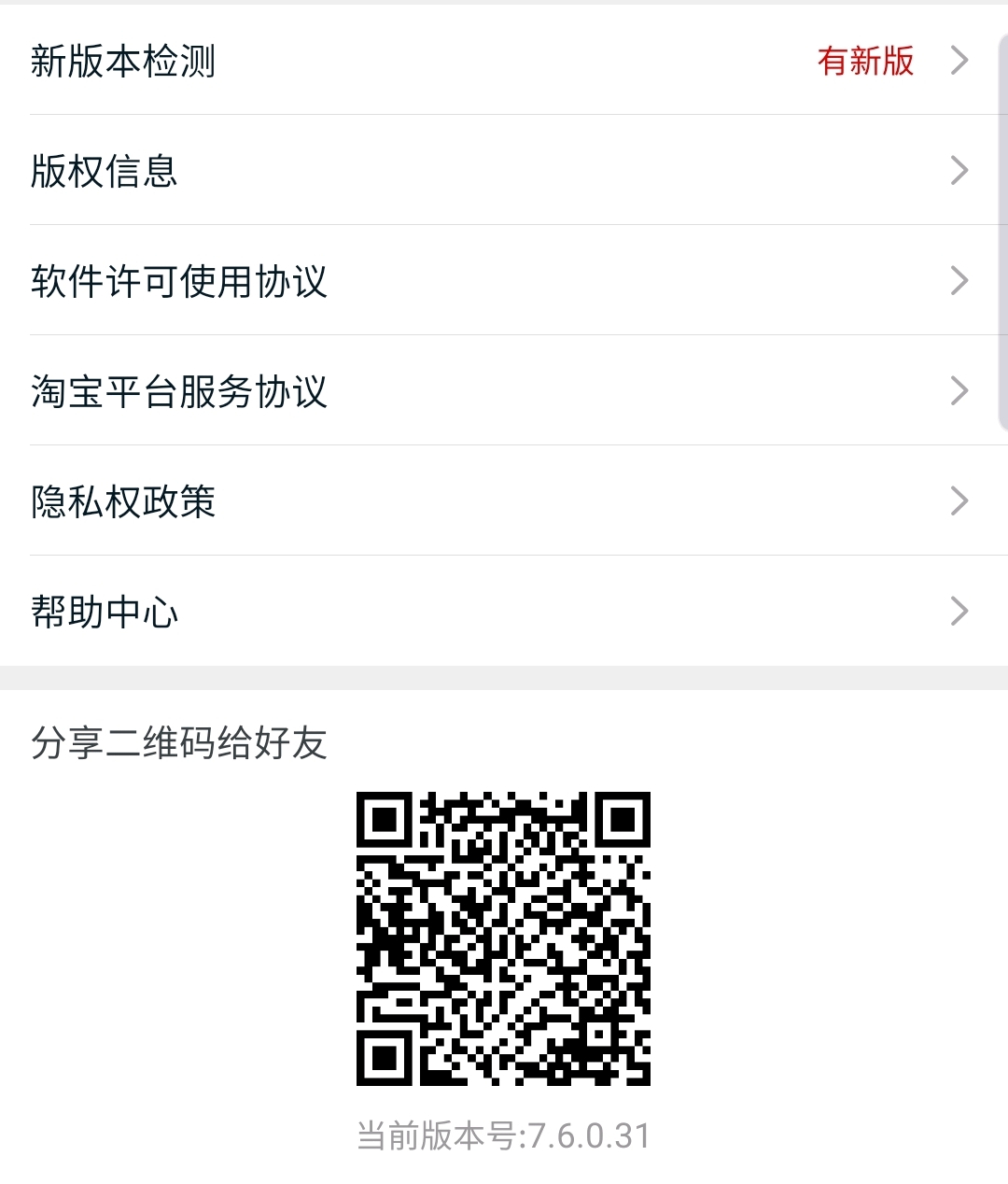Open 版权信息 copyright information

(x=504, y=171)
